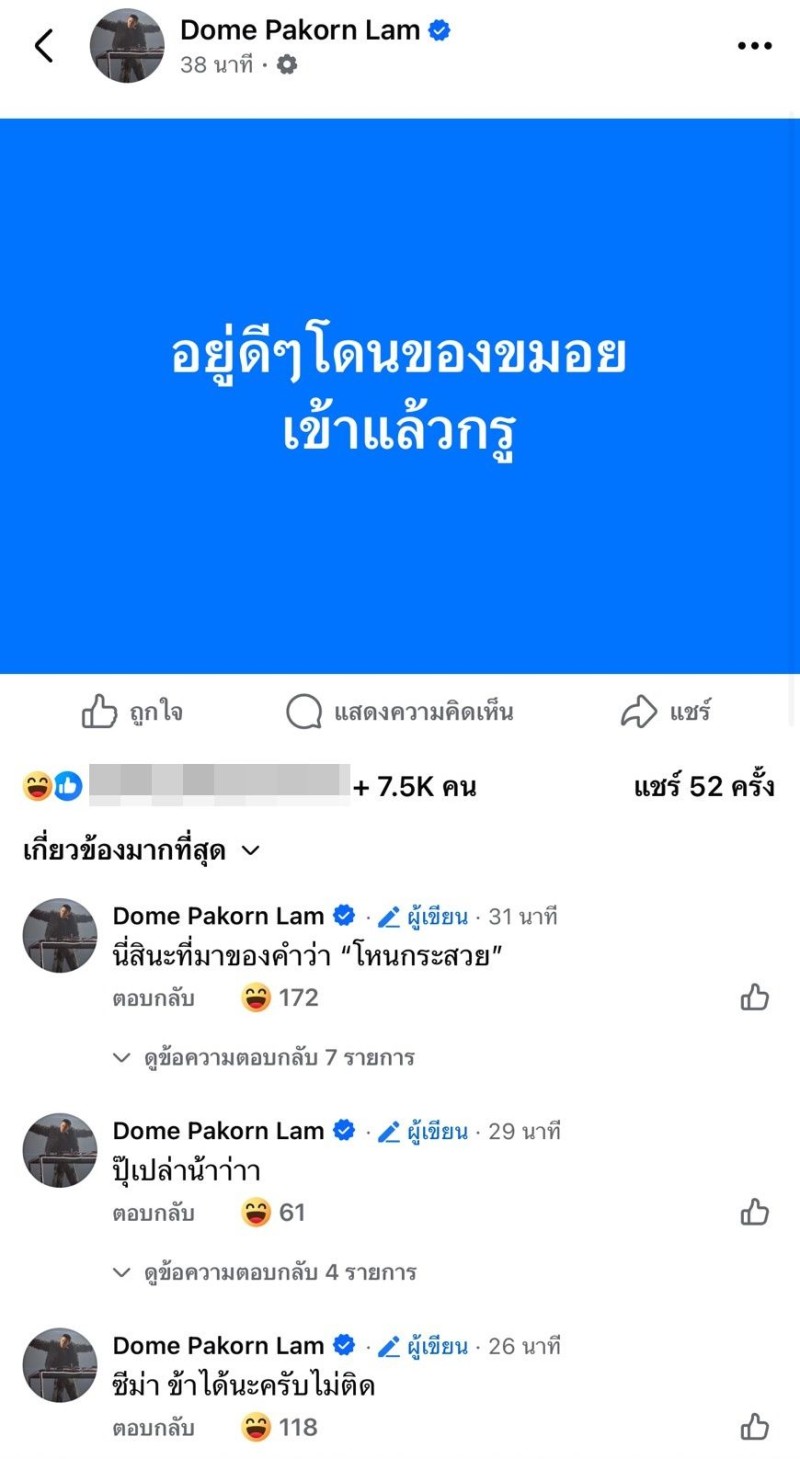Open the three-dot overflow menu
800x1459 pixels.
(755, 46)
